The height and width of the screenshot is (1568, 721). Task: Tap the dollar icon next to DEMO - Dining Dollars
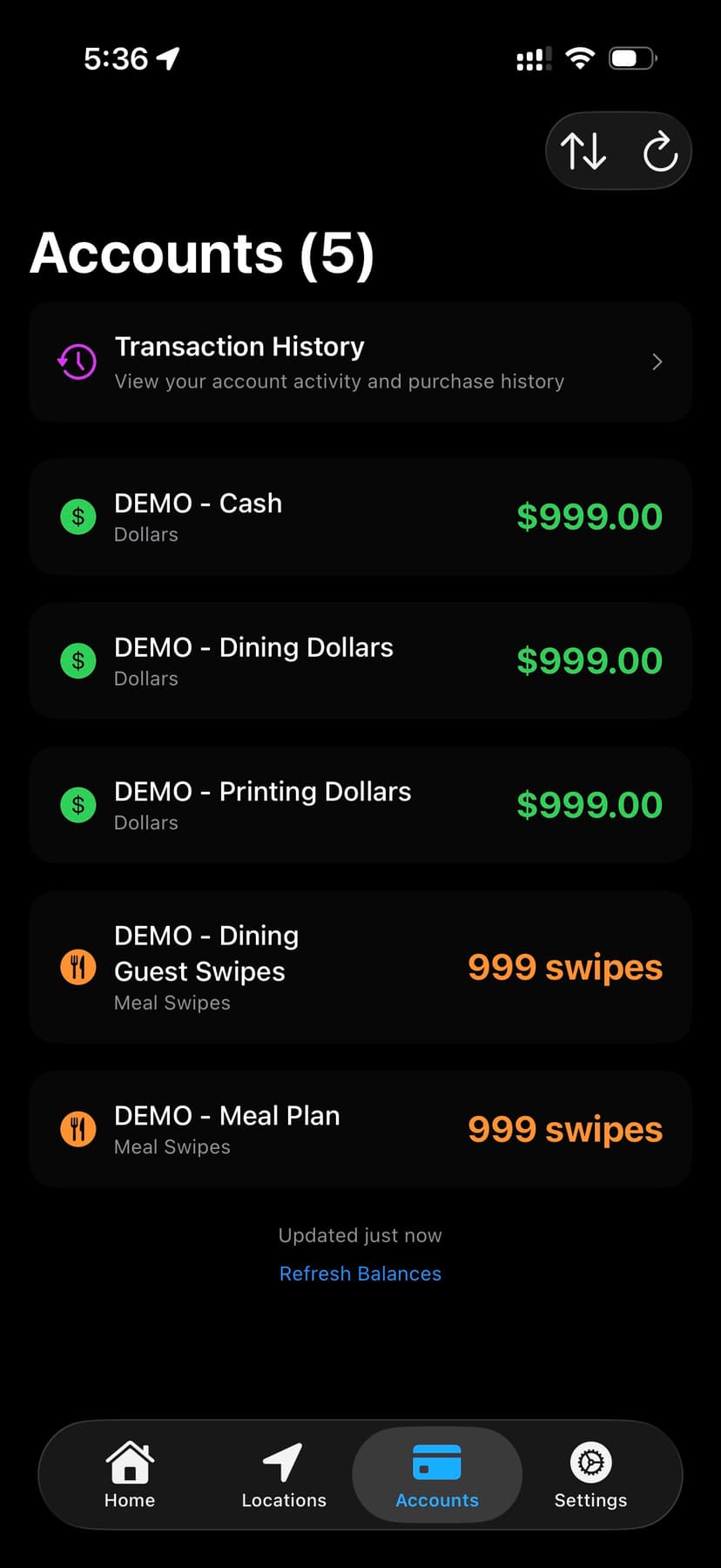point(77,660)
